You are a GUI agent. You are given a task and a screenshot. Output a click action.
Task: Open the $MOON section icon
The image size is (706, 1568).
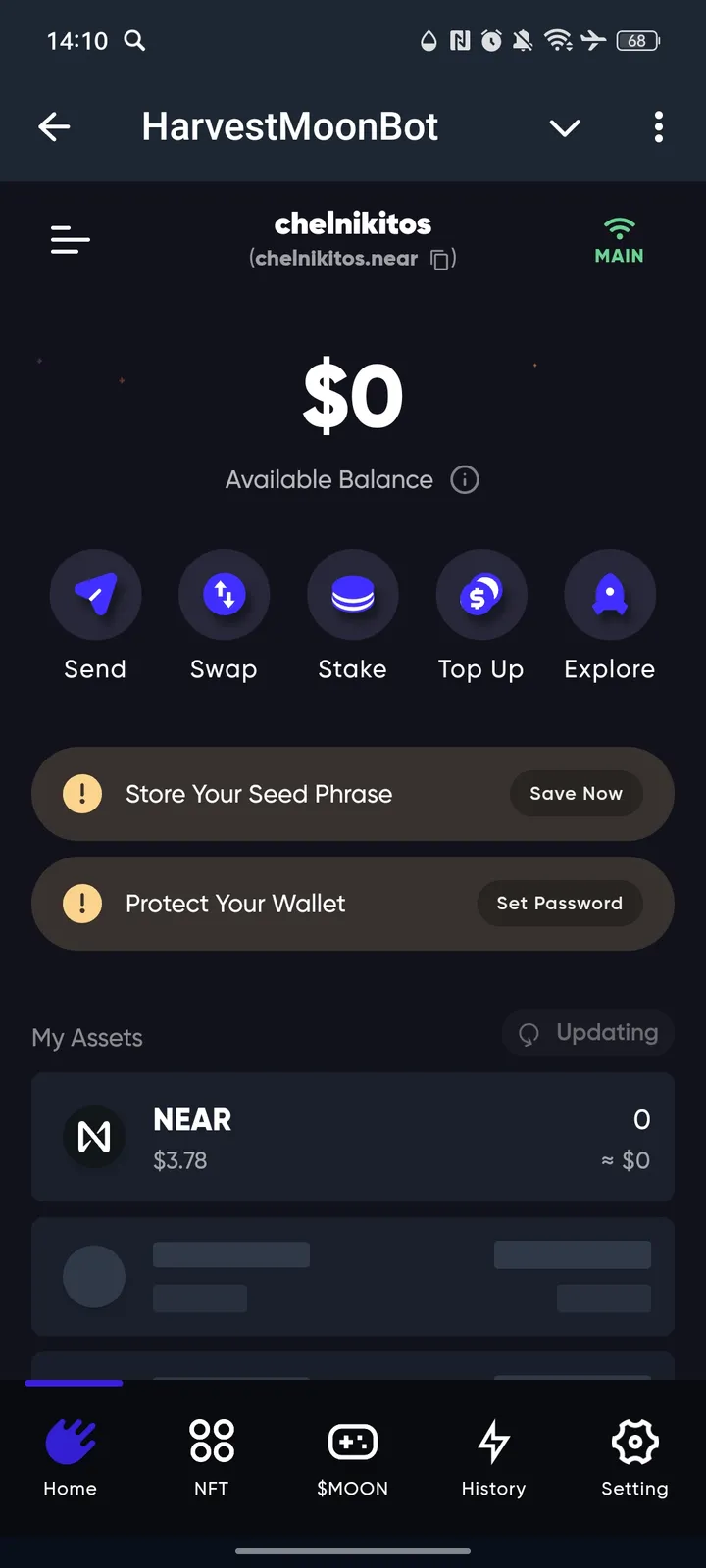point(352,1441)
